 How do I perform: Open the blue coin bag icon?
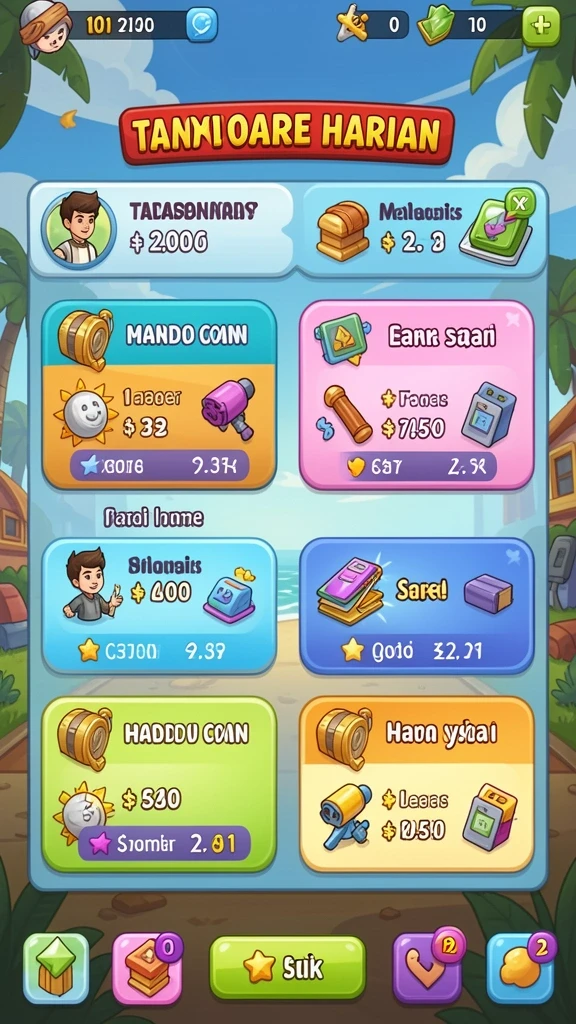coord(520,968)
